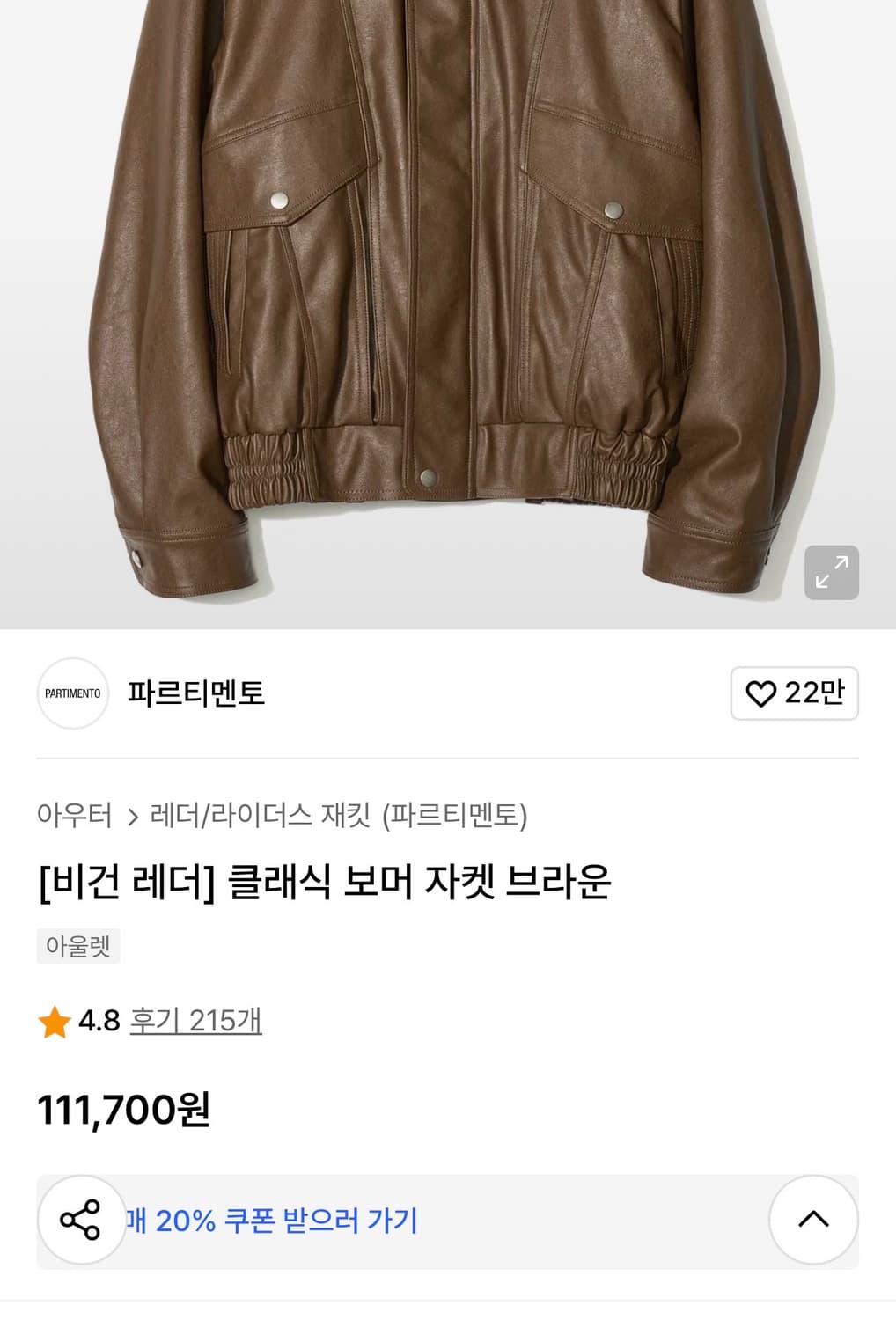
Task: Collapse the page using the up chevron
Action: pyautogui.click(x=815, y=1219)
